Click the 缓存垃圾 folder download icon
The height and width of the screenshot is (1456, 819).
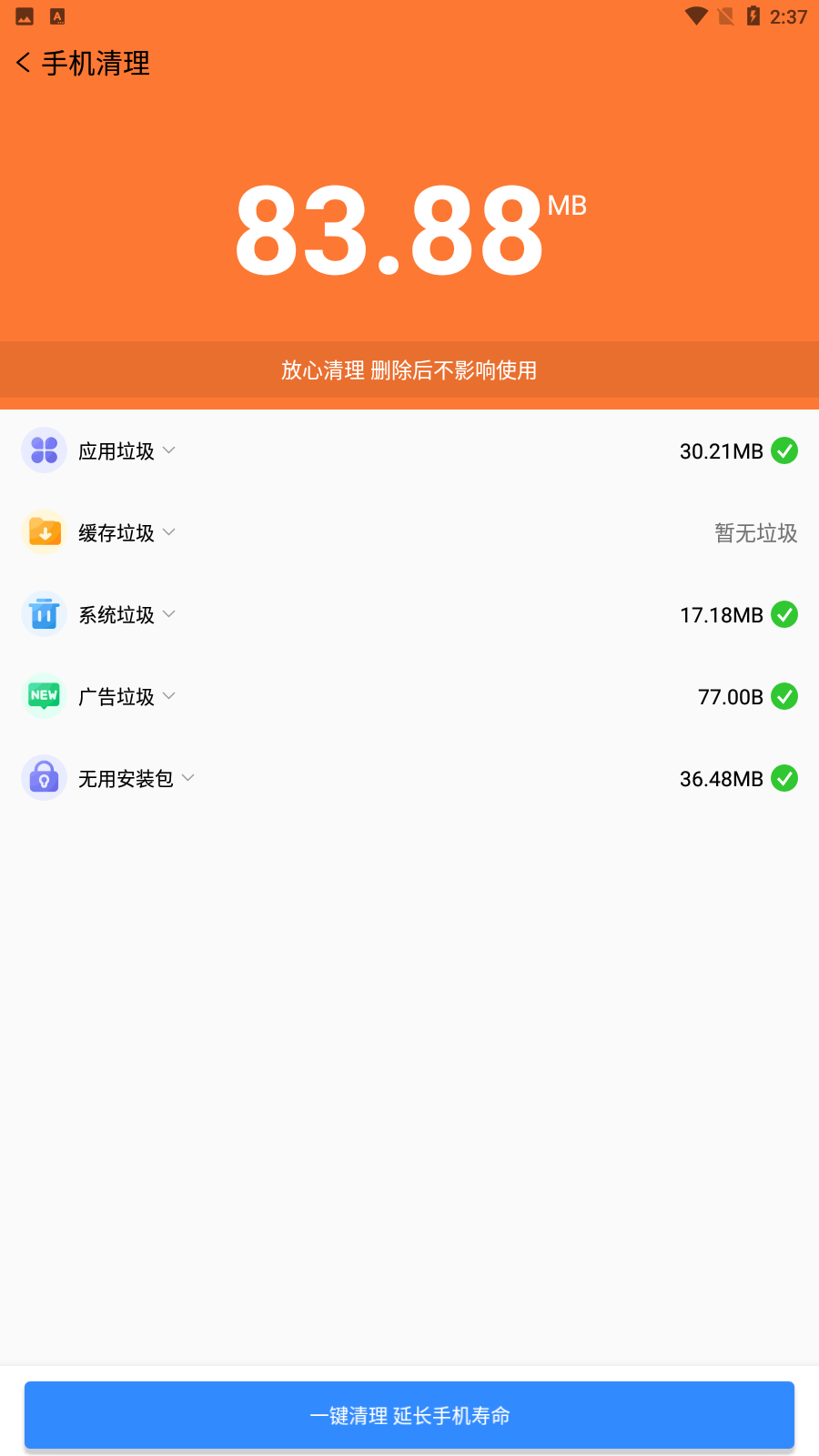(44, 532)
